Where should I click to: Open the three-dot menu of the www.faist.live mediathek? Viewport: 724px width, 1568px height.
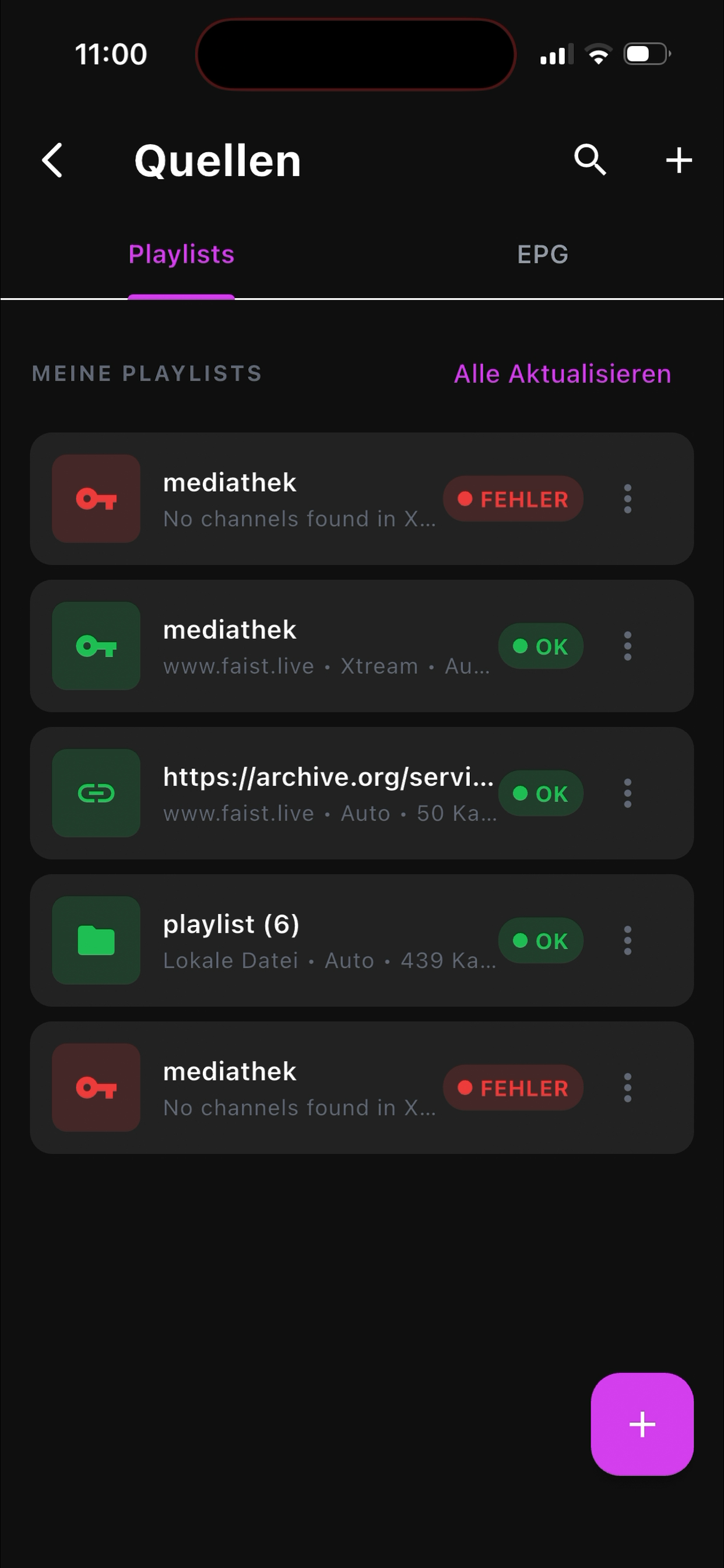pos(627,646)
